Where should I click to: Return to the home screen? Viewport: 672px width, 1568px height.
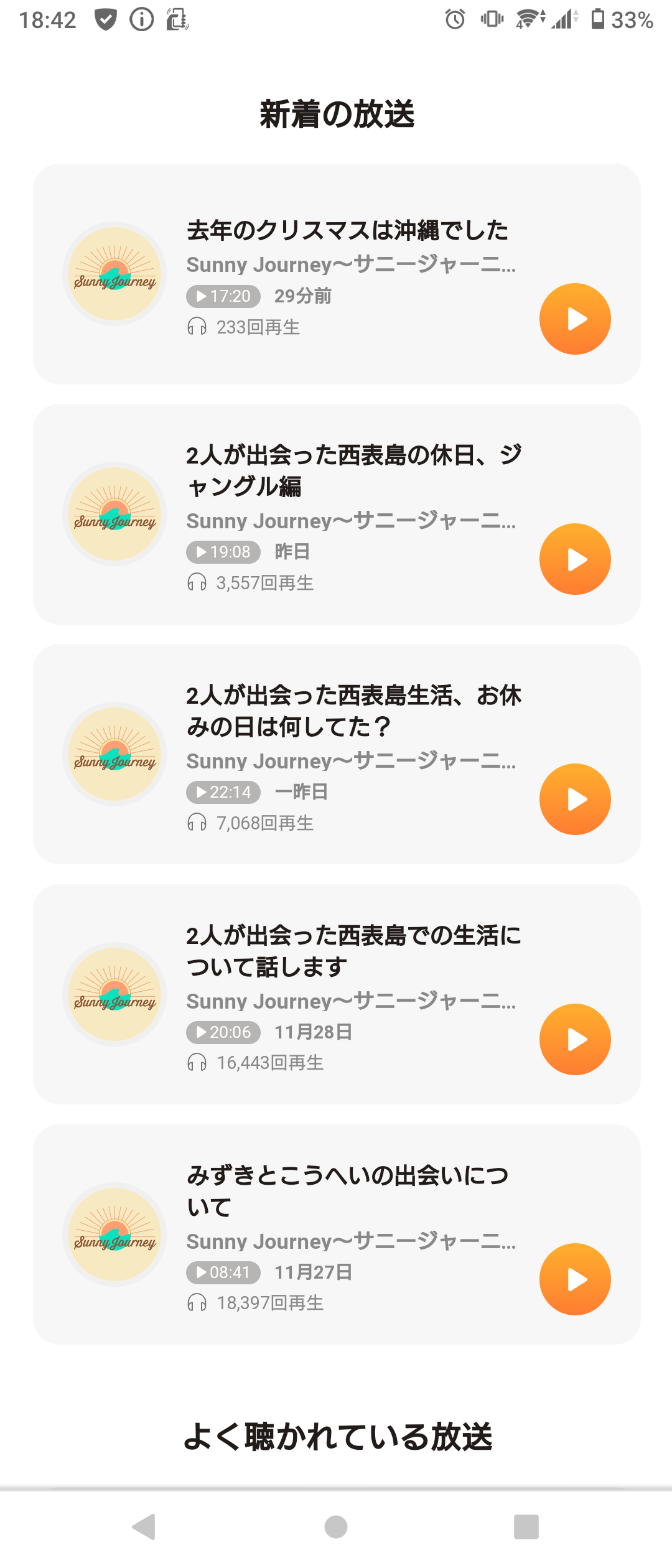pos(336,1527)
